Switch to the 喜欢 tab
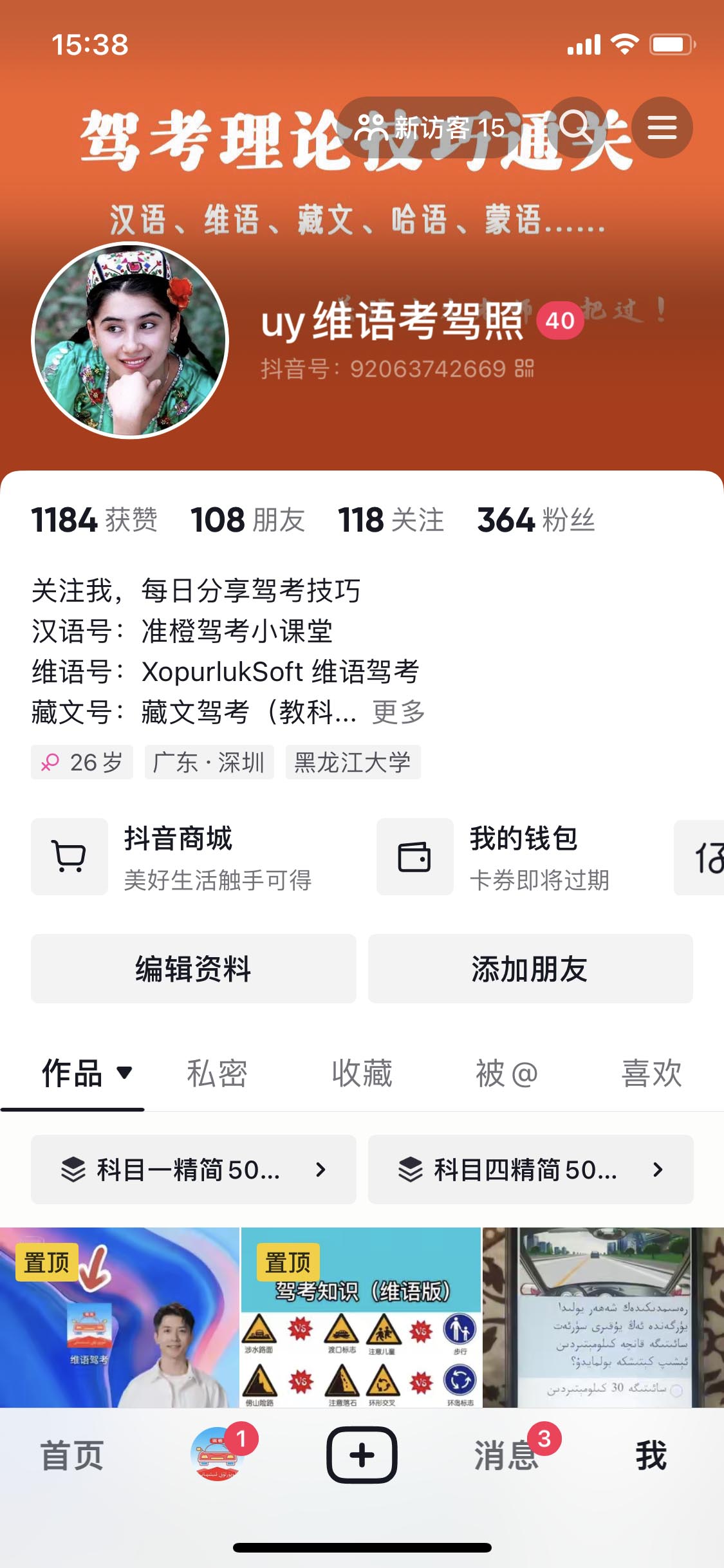Viewport: 724px width, 1568px height. [x=651, y=1074]
